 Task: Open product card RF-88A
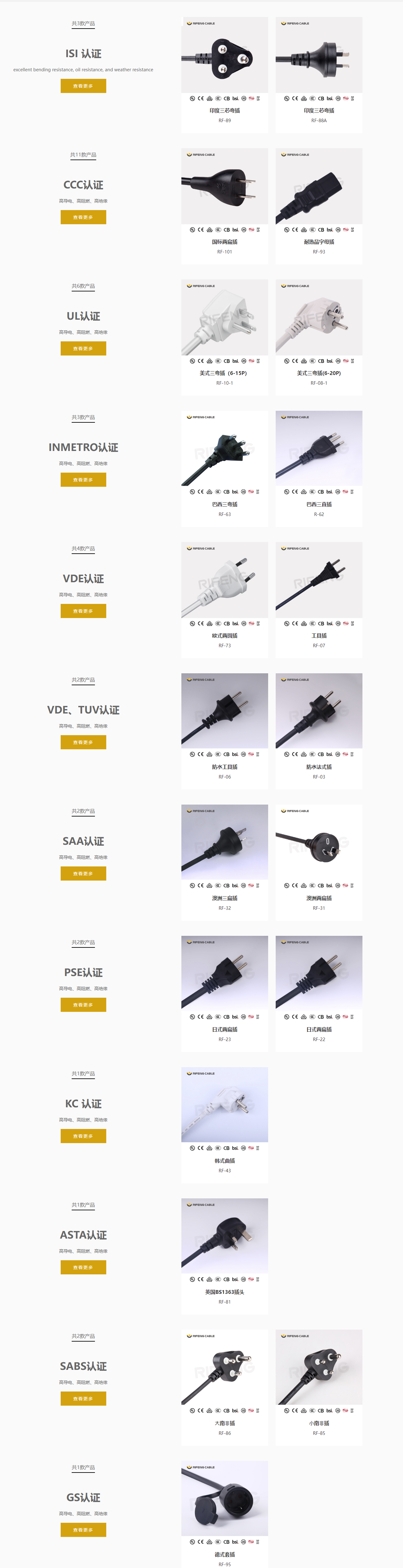[x=319, y=74]
